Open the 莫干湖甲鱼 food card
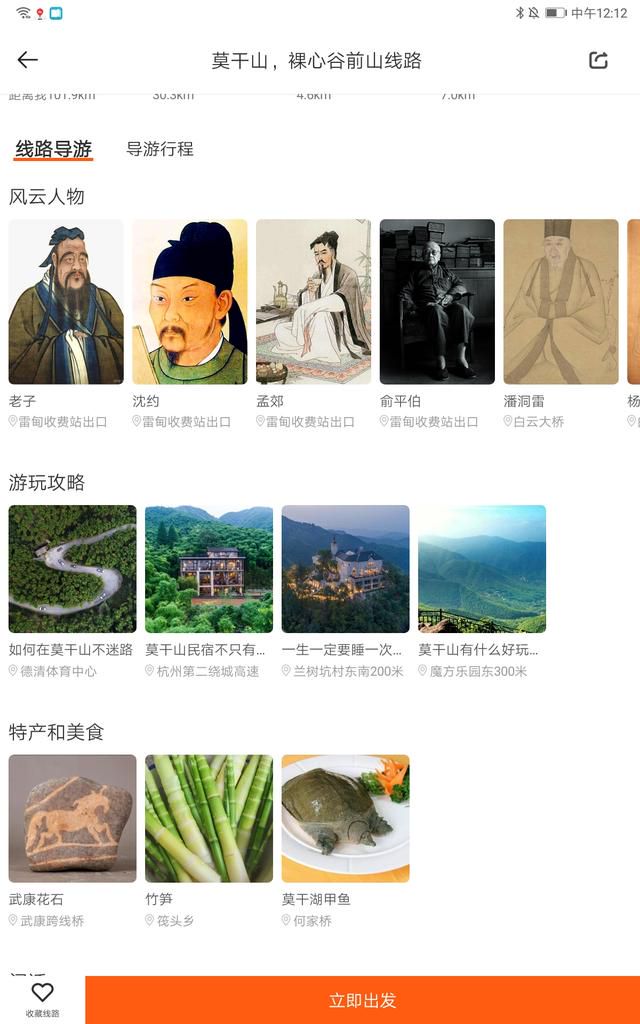 [345, 841]
